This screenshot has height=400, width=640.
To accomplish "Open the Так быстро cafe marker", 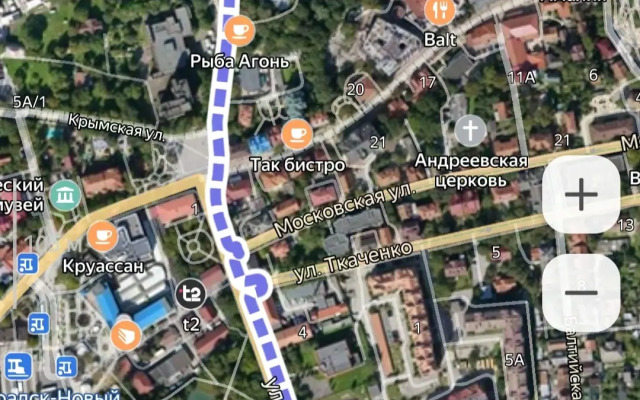I will [x=295, y=132].
